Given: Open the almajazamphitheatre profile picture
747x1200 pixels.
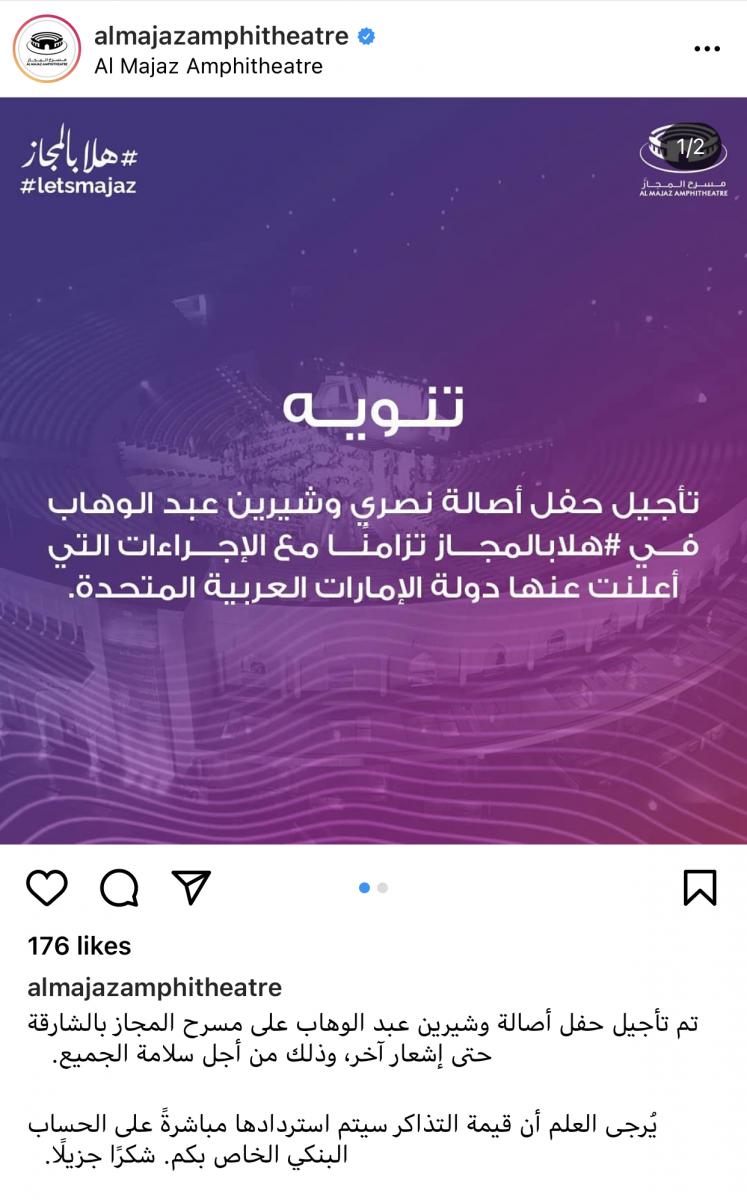Looking at the screenshot, I should [46, 48].
